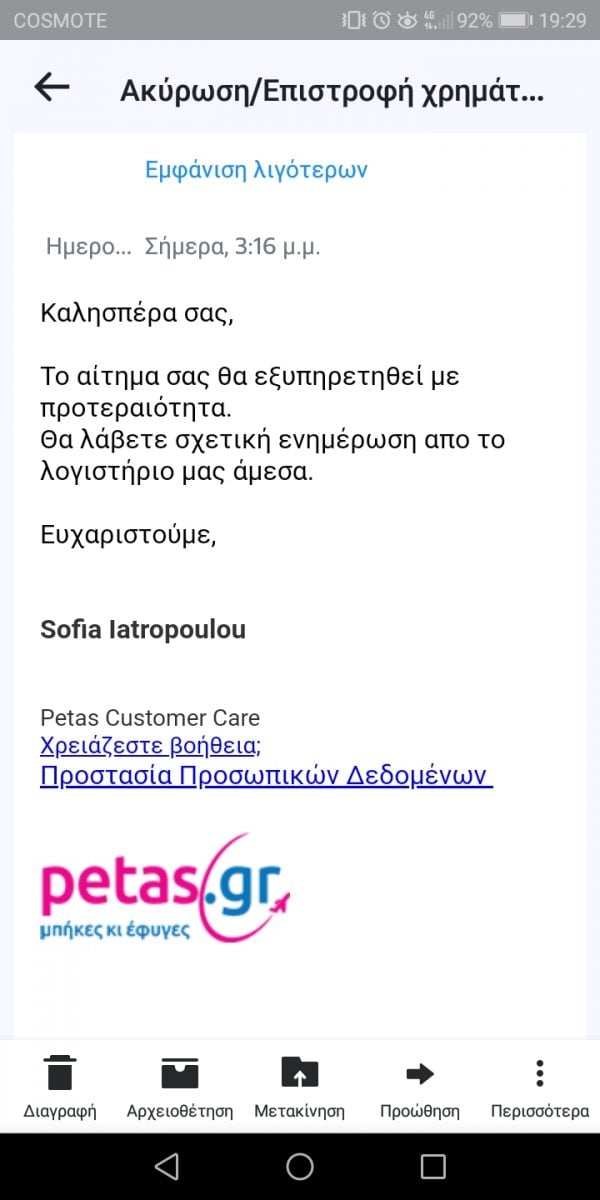The height and width of the screenshot is (1200, 600).
Task: Open Προστασία Προσωπικών Δεδομένων link
Action: [265, 777]
